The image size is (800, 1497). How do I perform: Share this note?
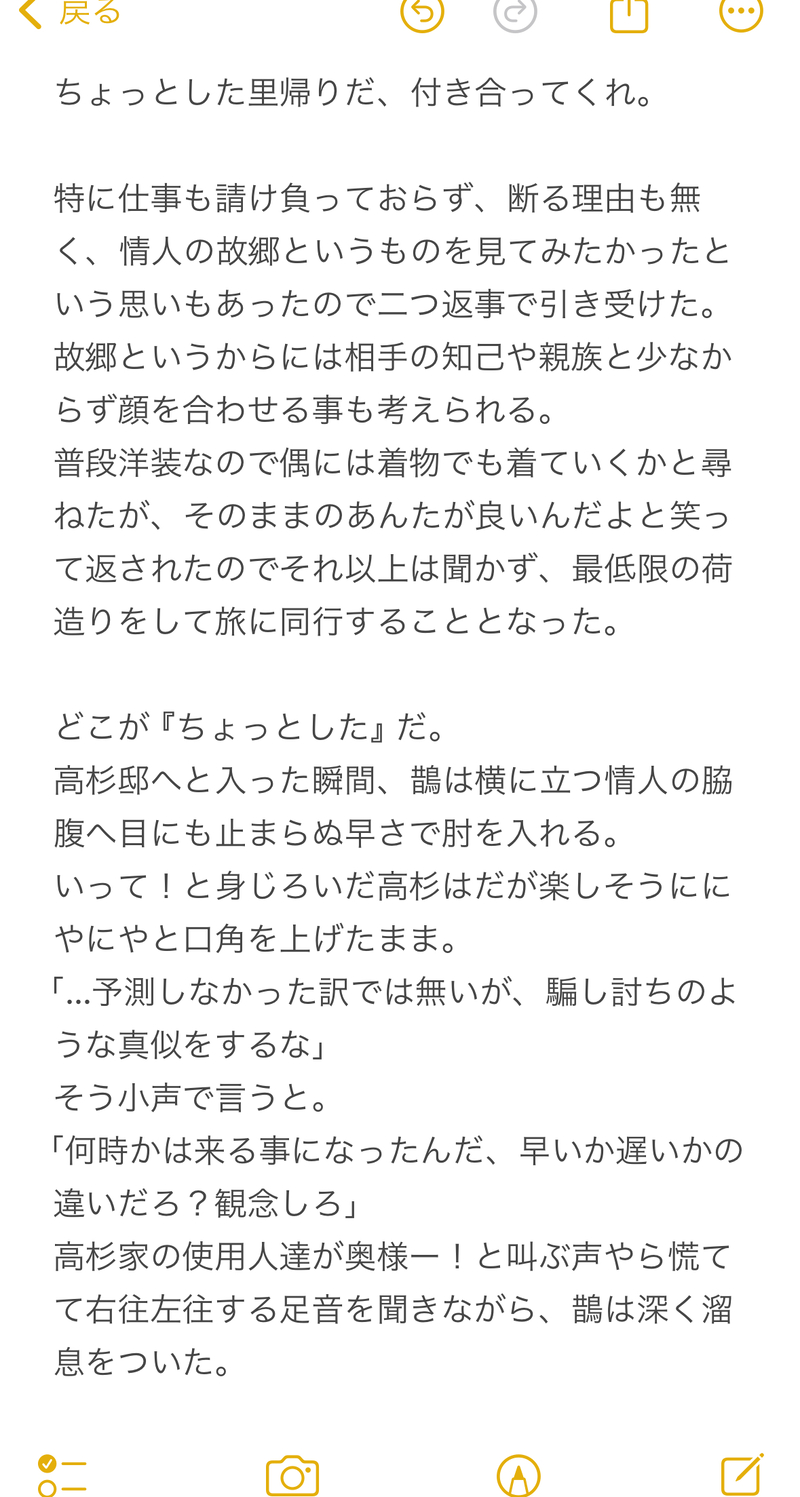(629, 14)
